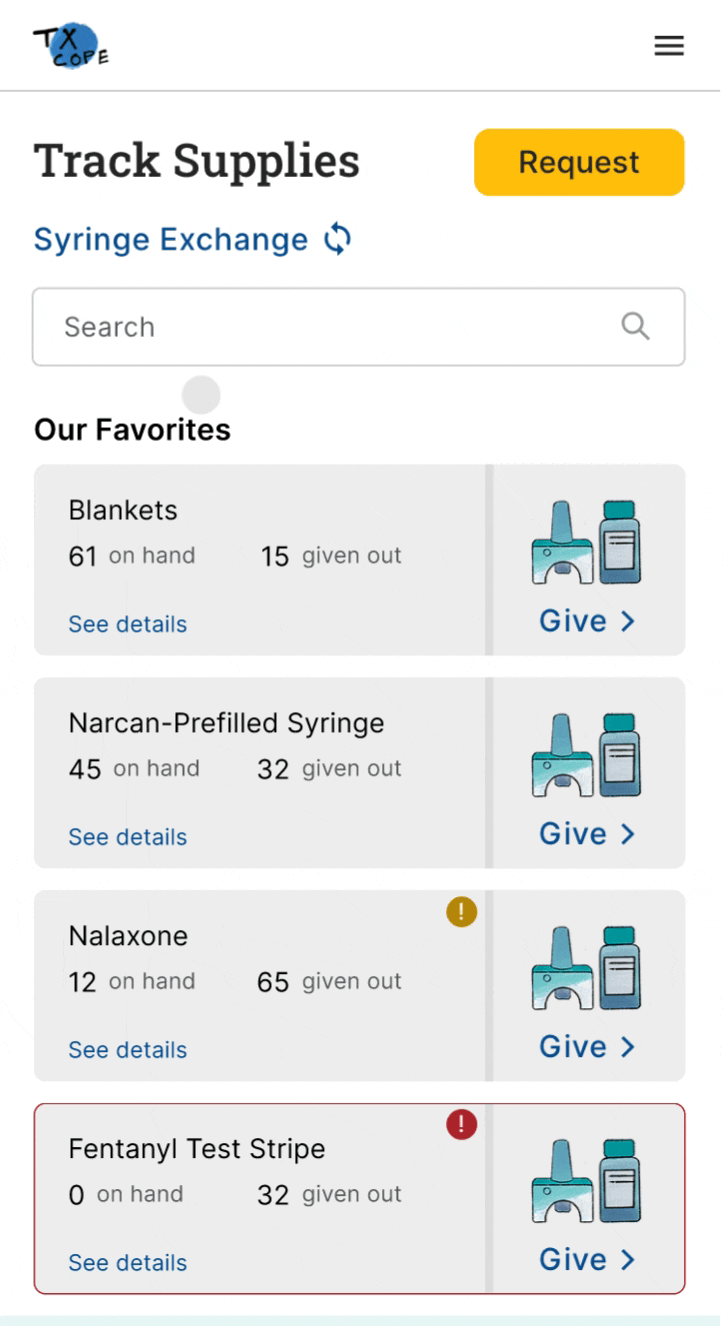Open See details for Narcan-Prefilled Syringe

127,837
